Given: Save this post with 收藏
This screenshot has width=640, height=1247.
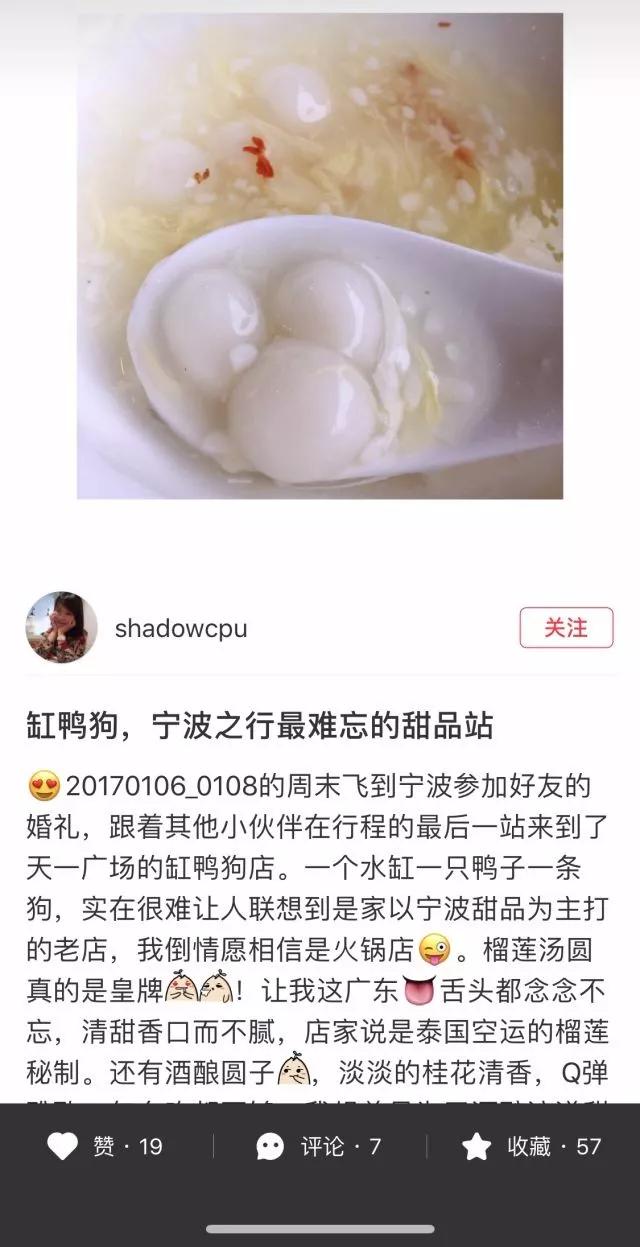Looking at the screenshot, I should (x=532, y=1146).
